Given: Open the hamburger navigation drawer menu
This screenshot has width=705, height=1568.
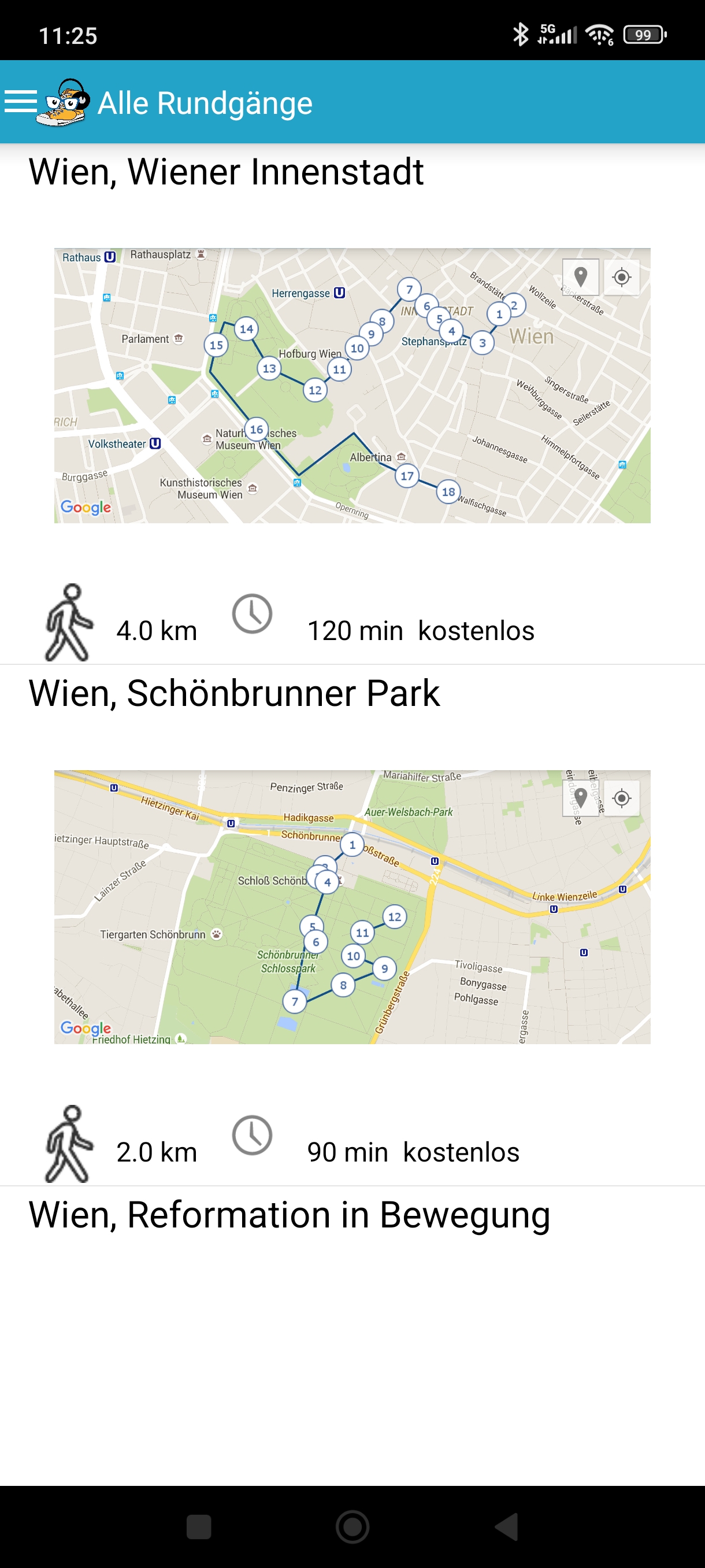Looking at the screenshot, I should pos(21,102).
